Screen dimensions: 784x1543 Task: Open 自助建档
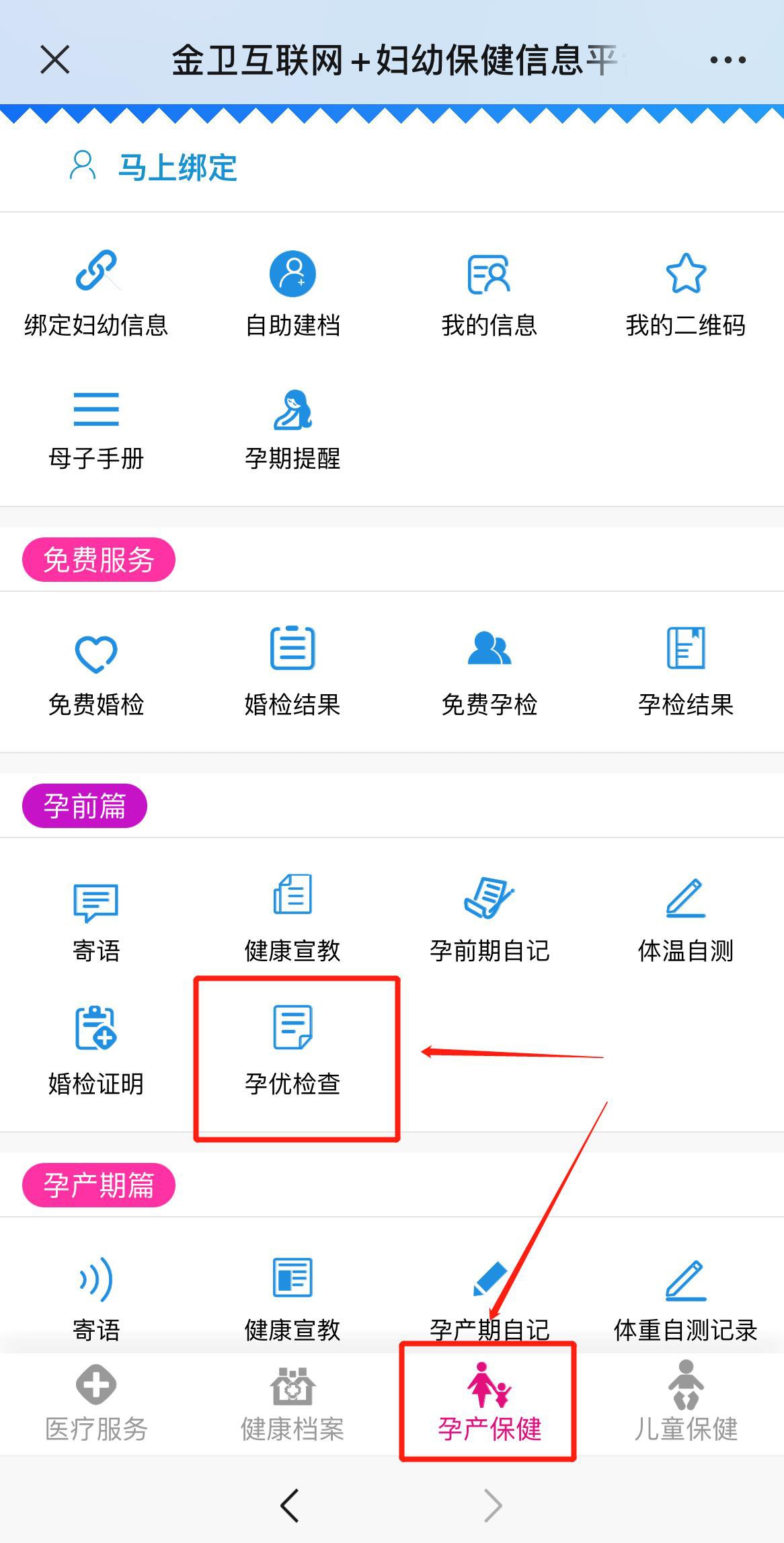click(292, 293)
